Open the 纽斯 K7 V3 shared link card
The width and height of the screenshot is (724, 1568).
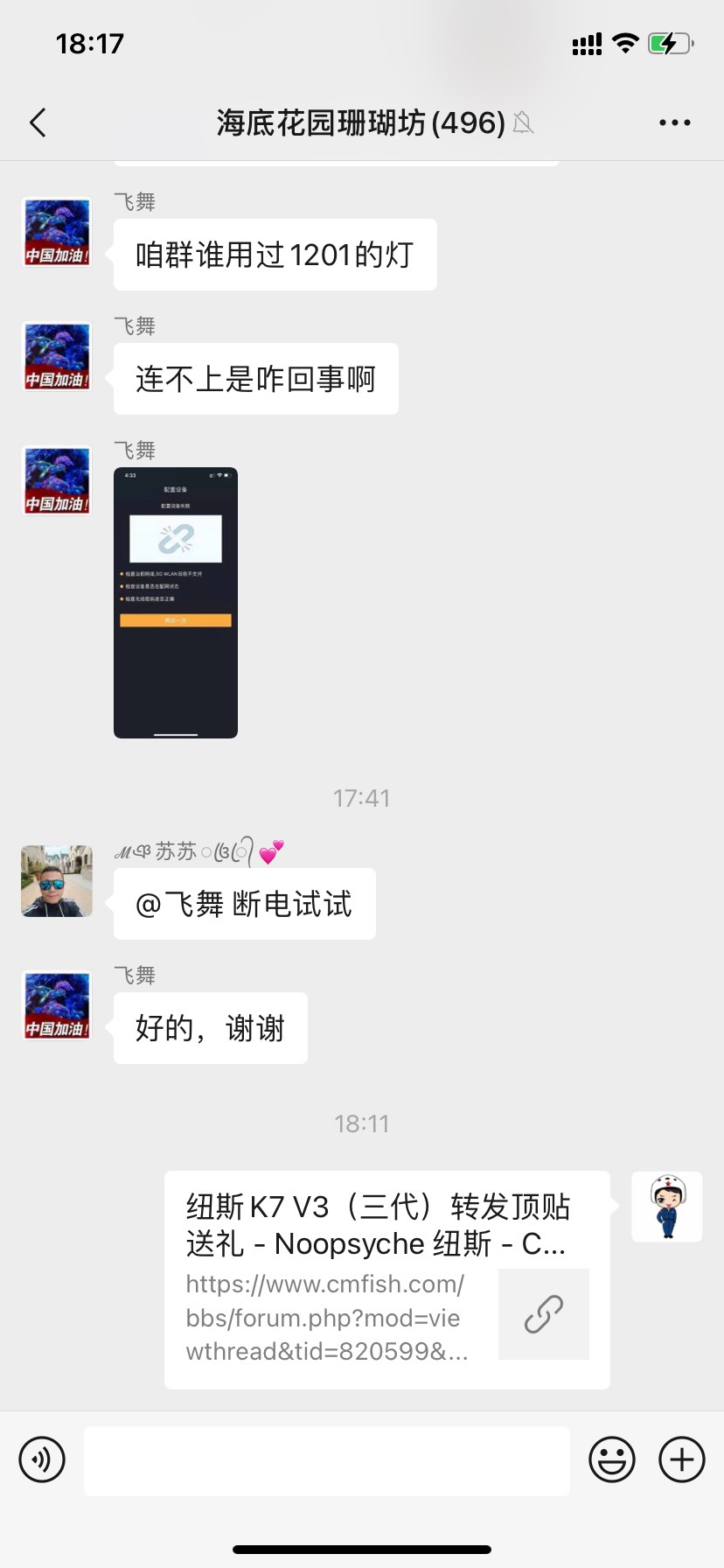click(386, 1279)
